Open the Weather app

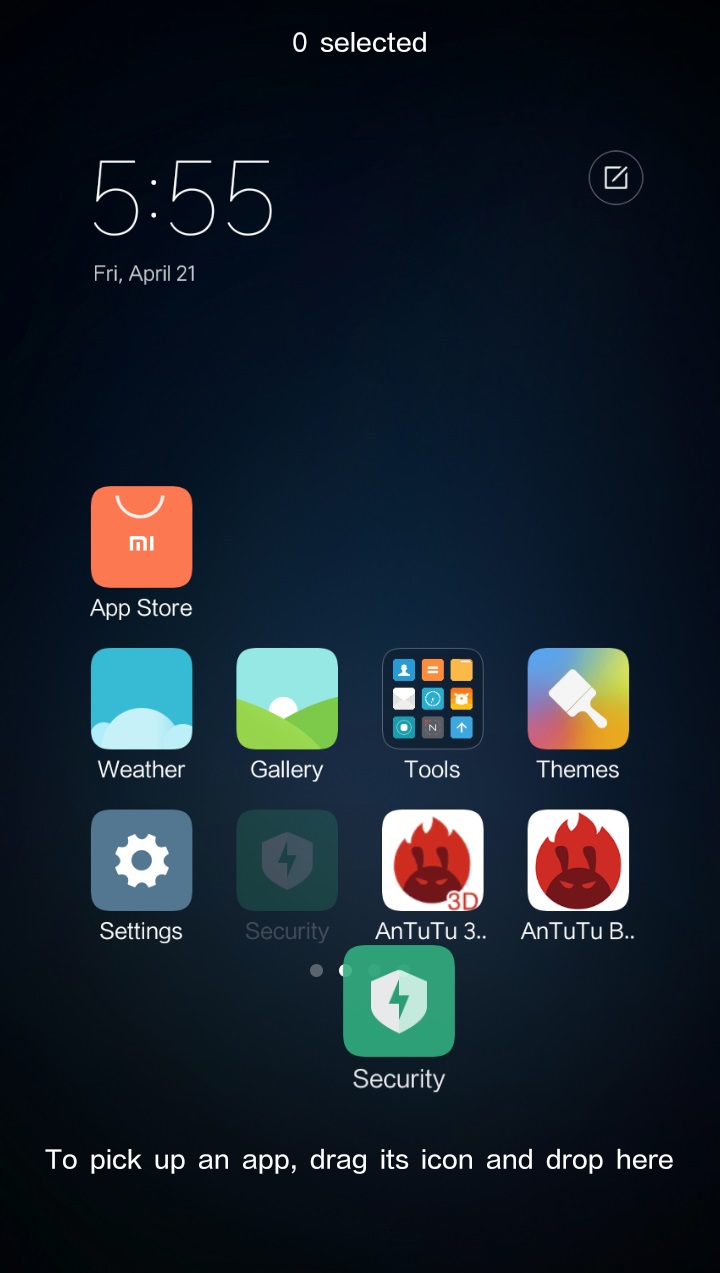click(141, 699)
